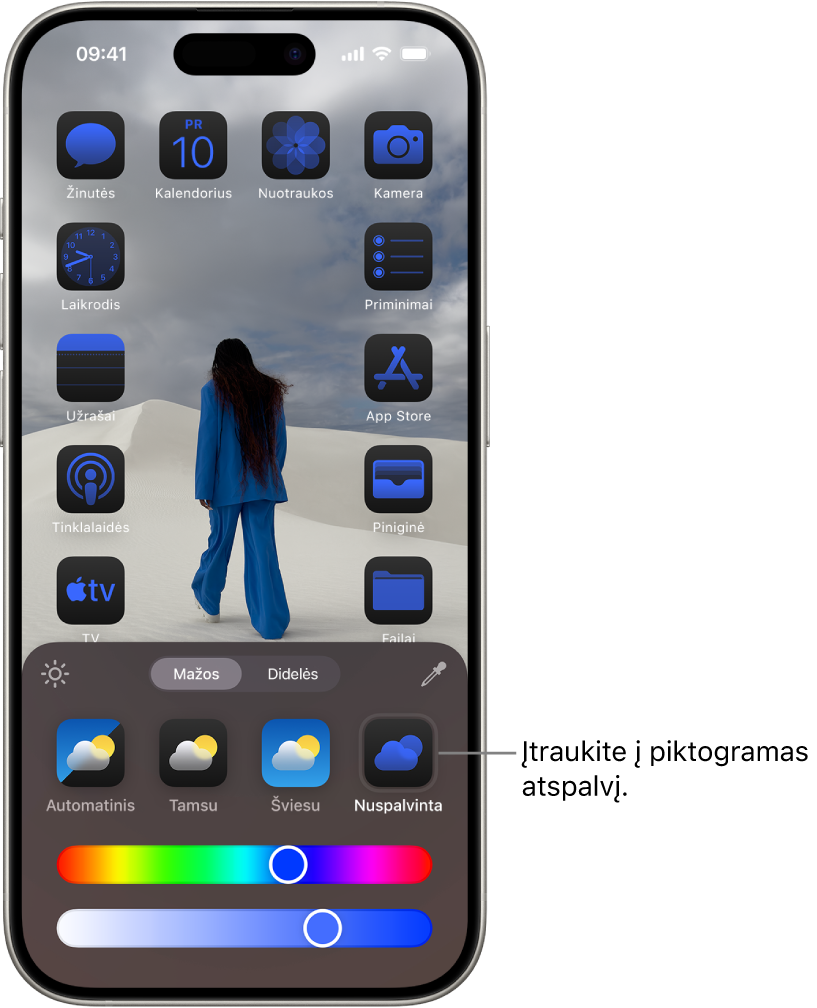
Task: Open Kalendorius app
Action: click(193, 146)
